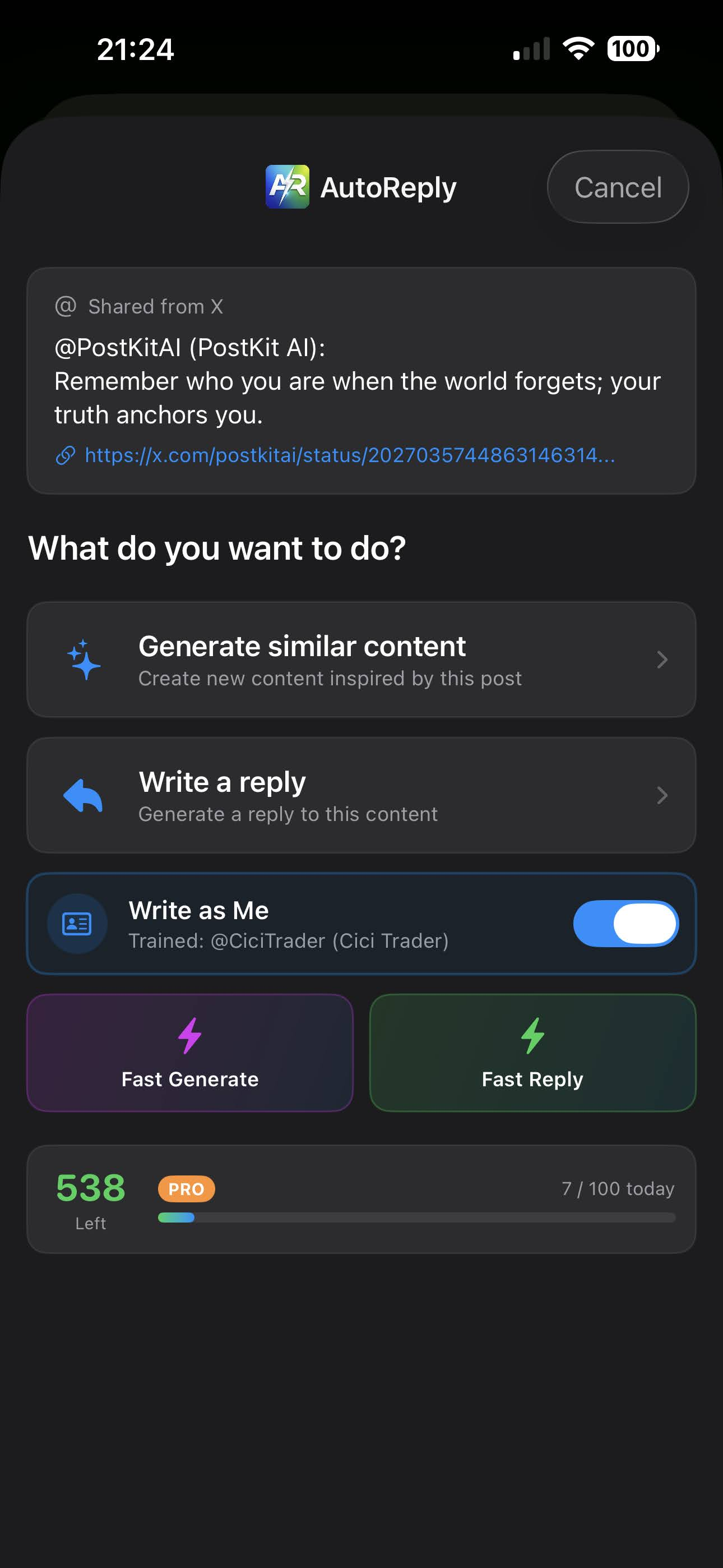Open the shared x.com post link
Viewport: 723px width, 1568px height.
point(350,455)
